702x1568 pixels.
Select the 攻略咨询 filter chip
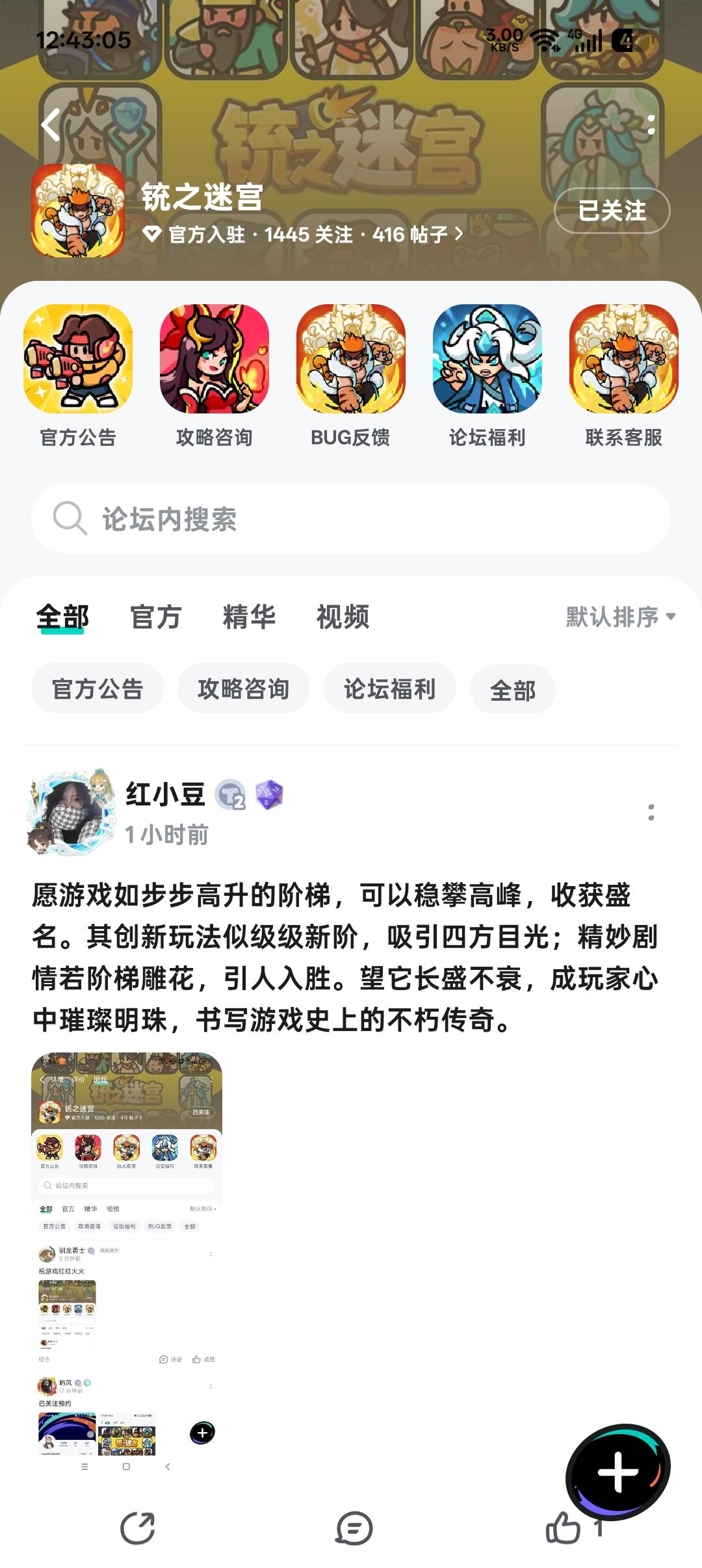(x=244, y=688)
